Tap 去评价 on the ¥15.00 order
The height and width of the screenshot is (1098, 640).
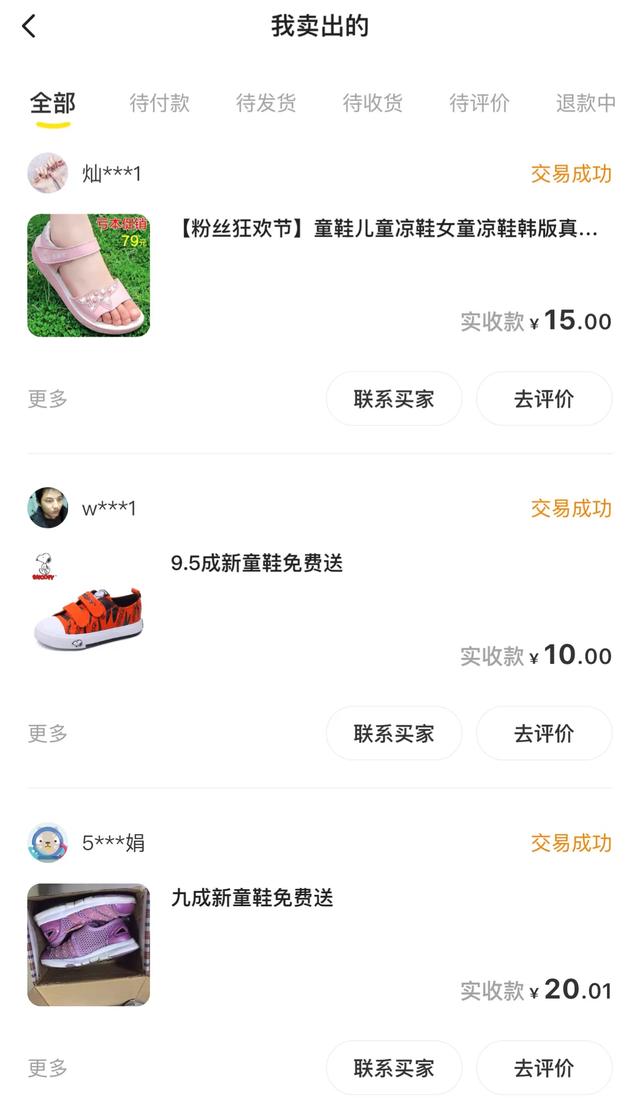tap(544, 399)
